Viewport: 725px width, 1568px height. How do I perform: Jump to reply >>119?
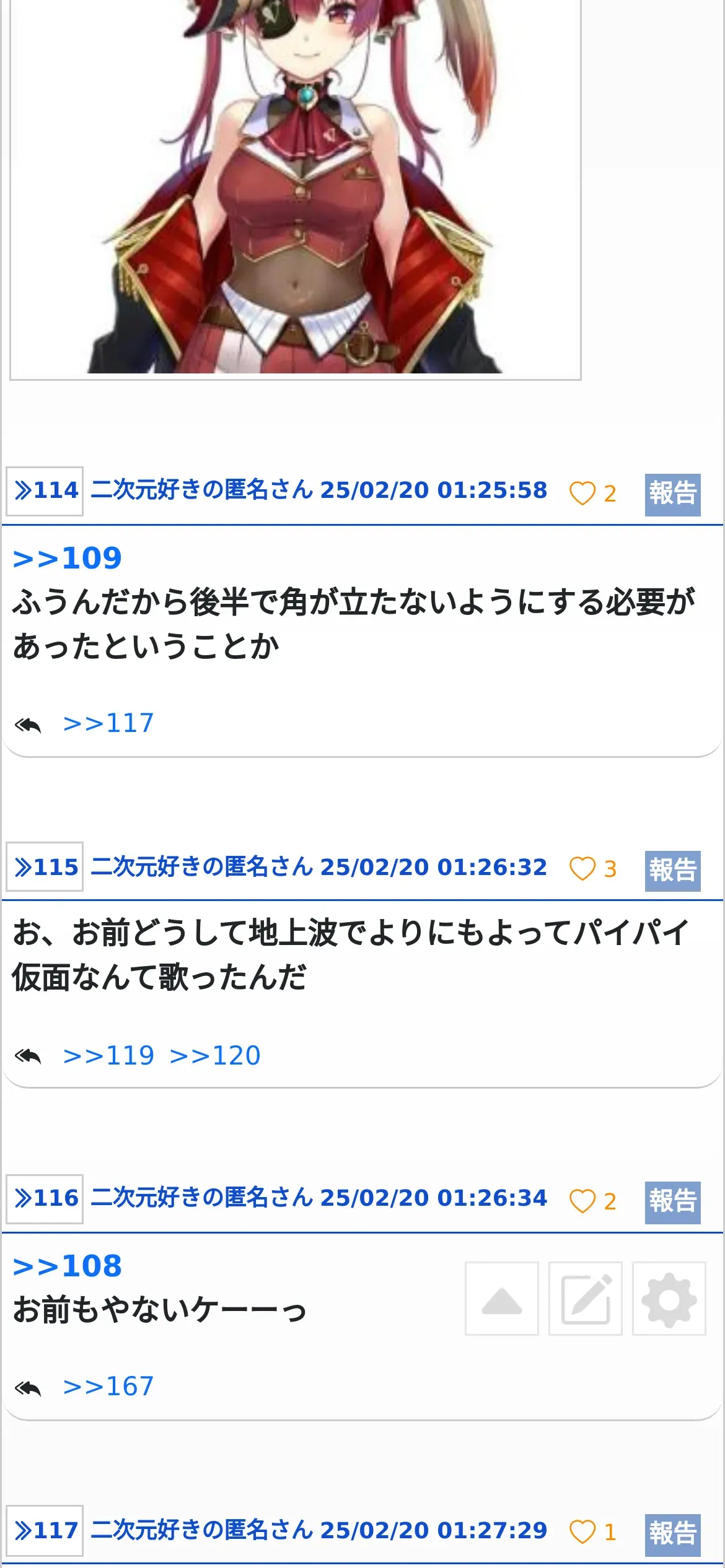108,1056
